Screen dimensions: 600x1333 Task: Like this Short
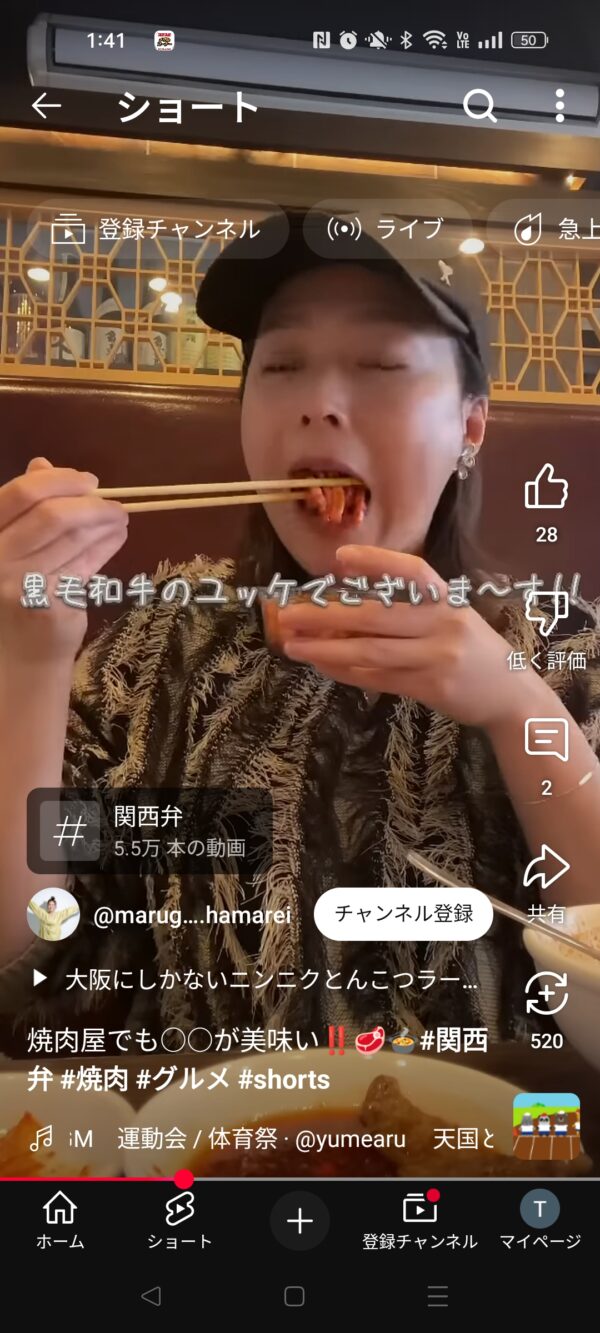tap(546, 488)
